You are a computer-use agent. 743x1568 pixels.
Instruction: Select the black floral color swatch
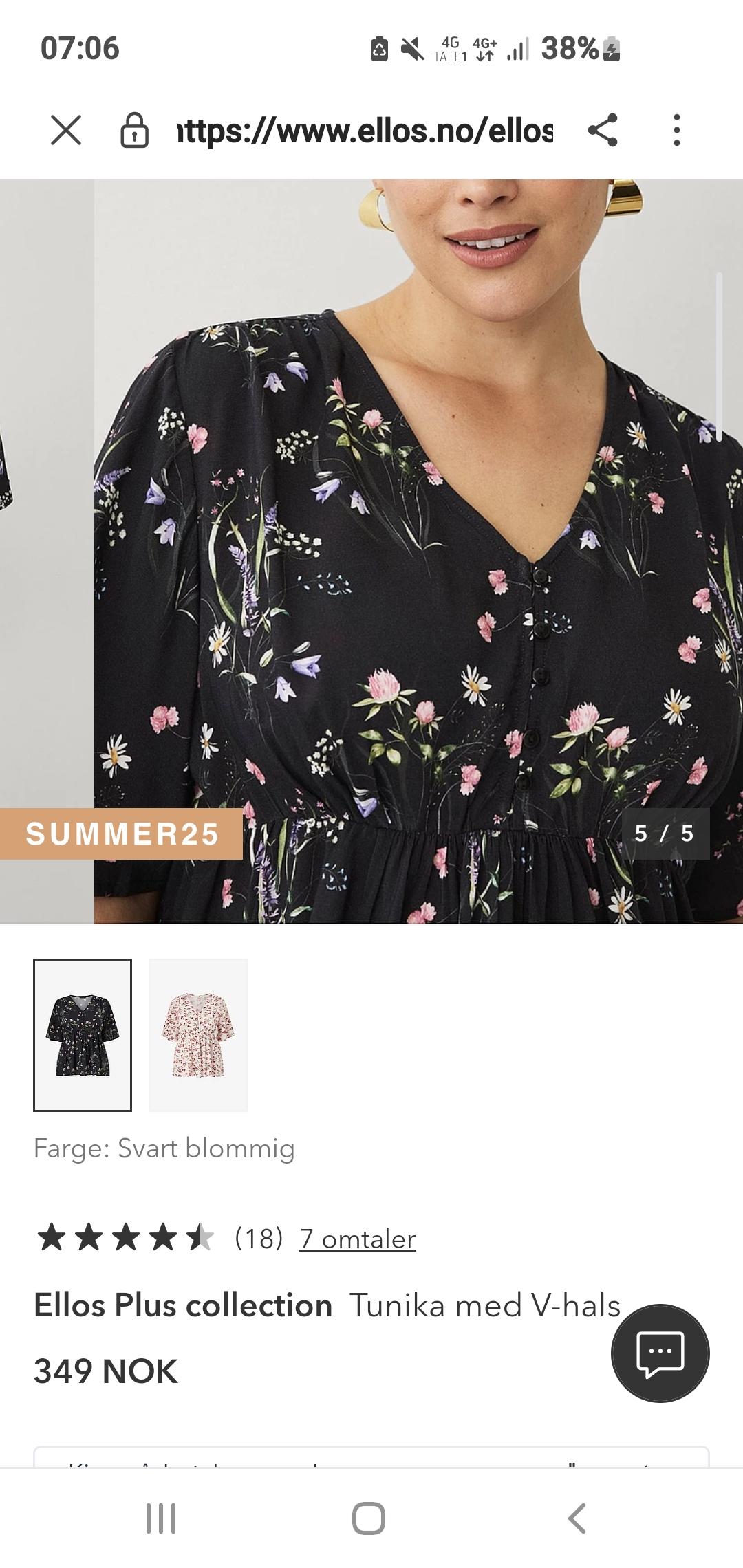pyautogui.click(x=83, y=1035)
